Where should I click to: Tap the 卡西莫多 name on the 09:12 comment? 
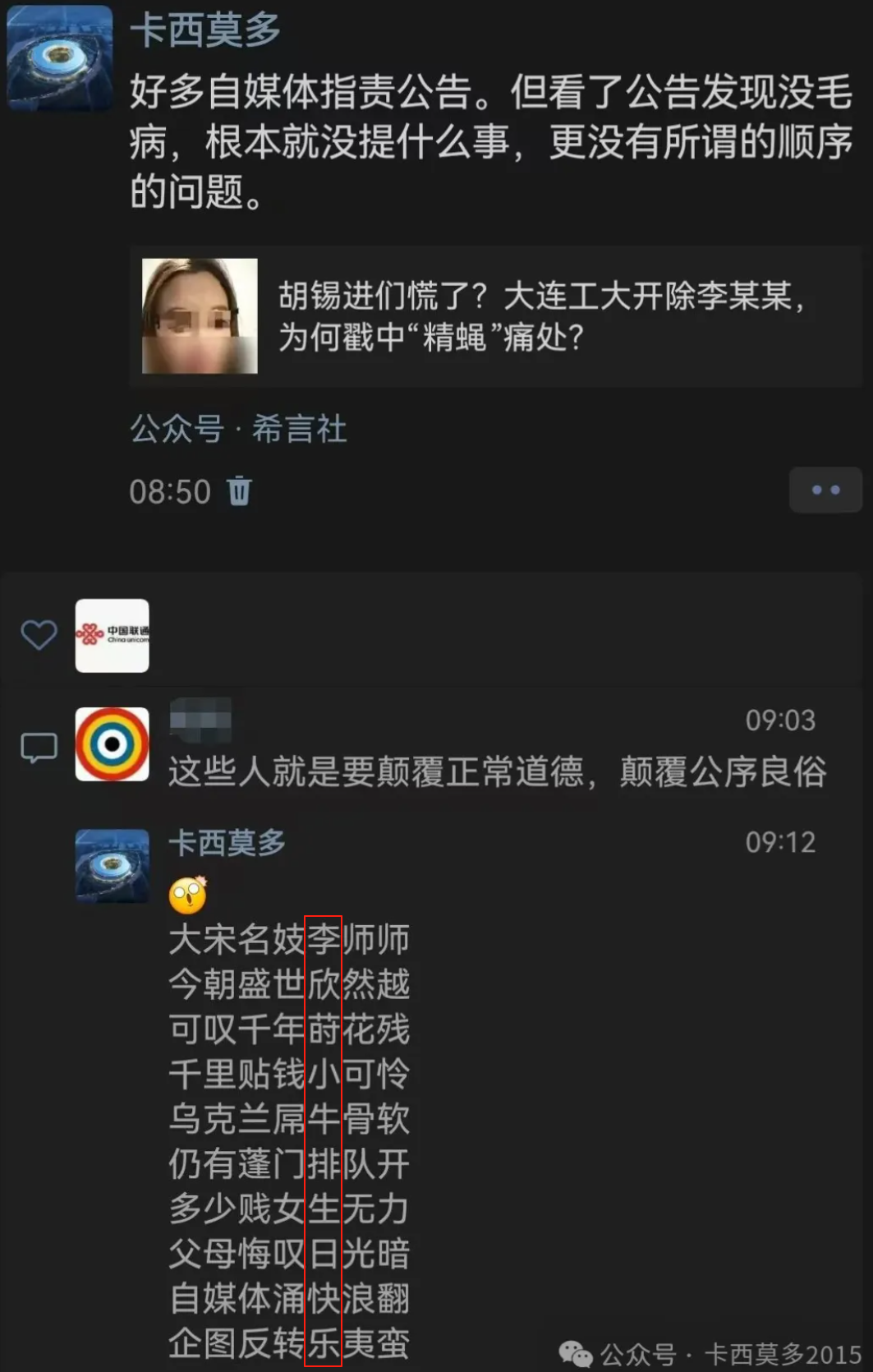[227, 842]
